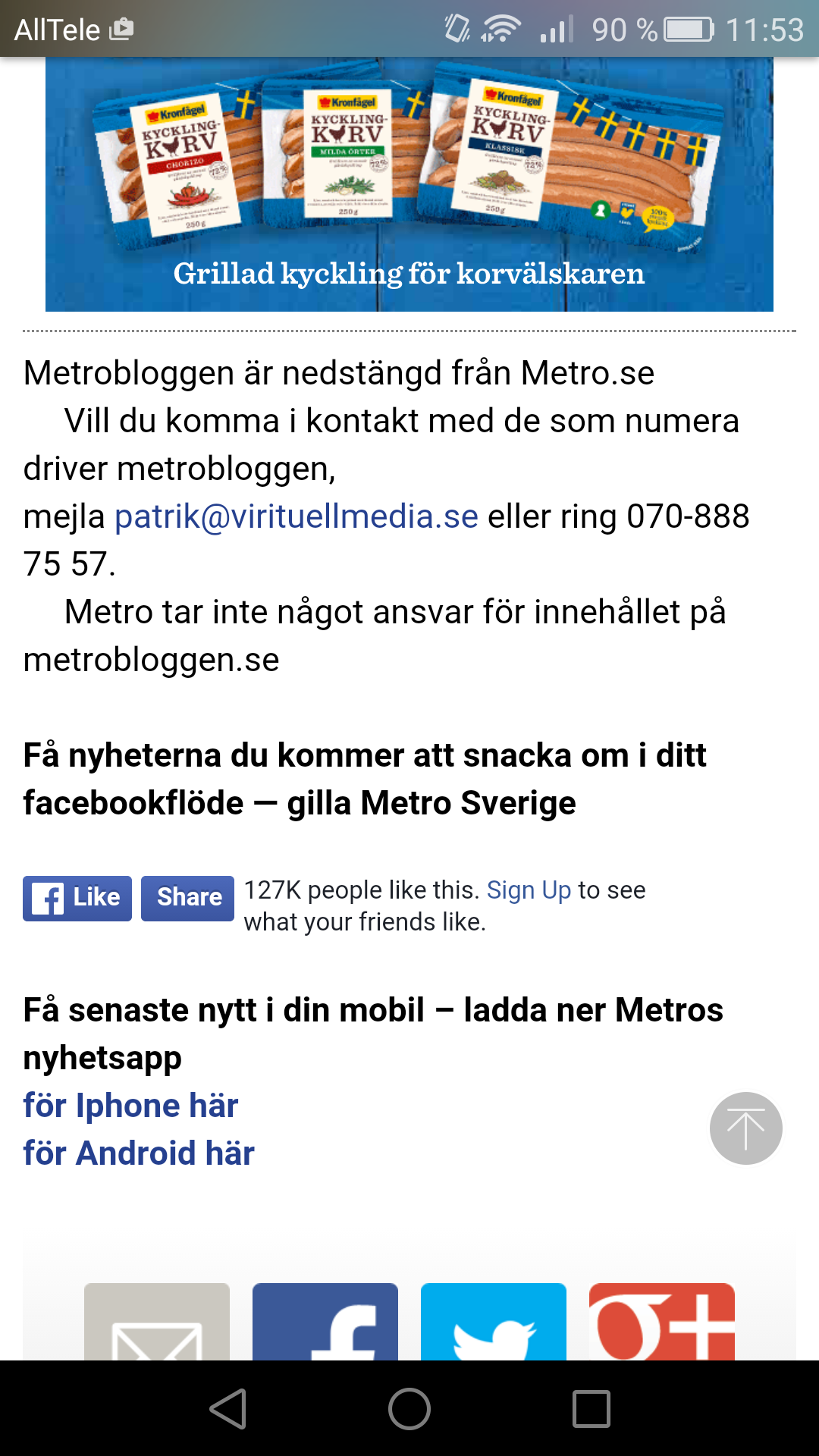This screenshot has width=819, height=1456.
Task: Go back with the system back button
Action: pos(227,1409)
